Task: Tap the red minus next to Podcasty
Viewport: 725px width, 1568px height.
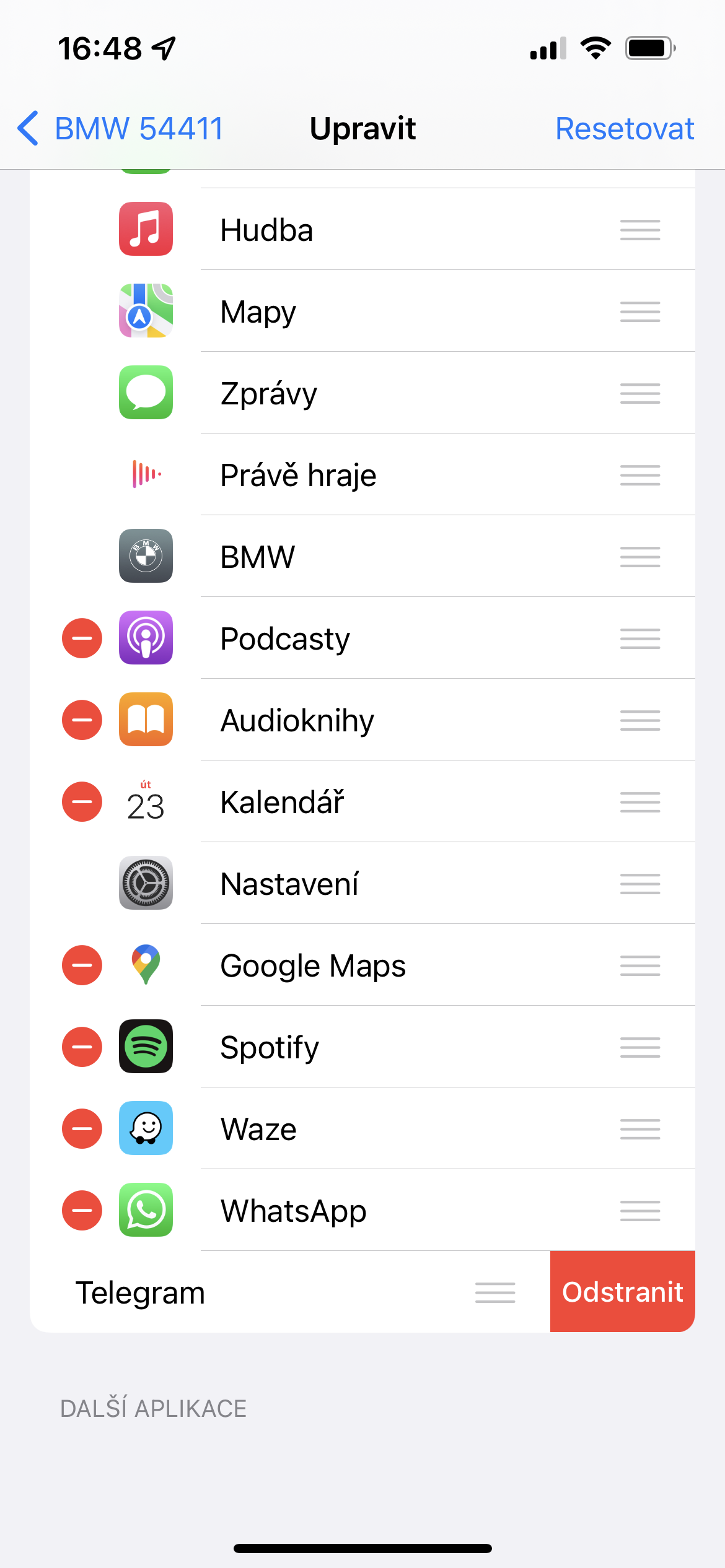Action: [82, 638]
